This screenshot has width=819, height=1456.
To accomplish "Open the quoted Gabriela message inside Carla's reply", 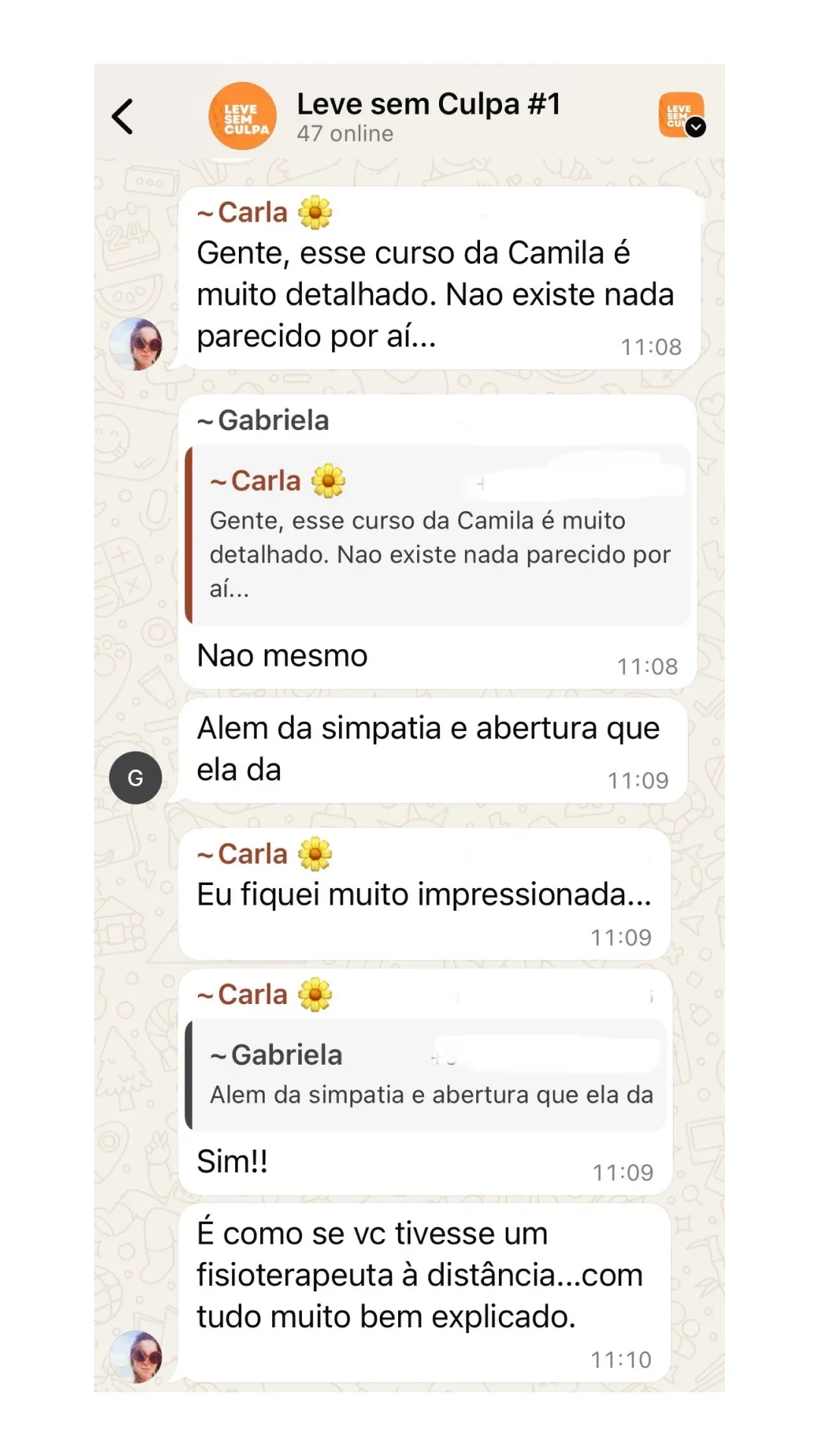I will pos(428,1073).
